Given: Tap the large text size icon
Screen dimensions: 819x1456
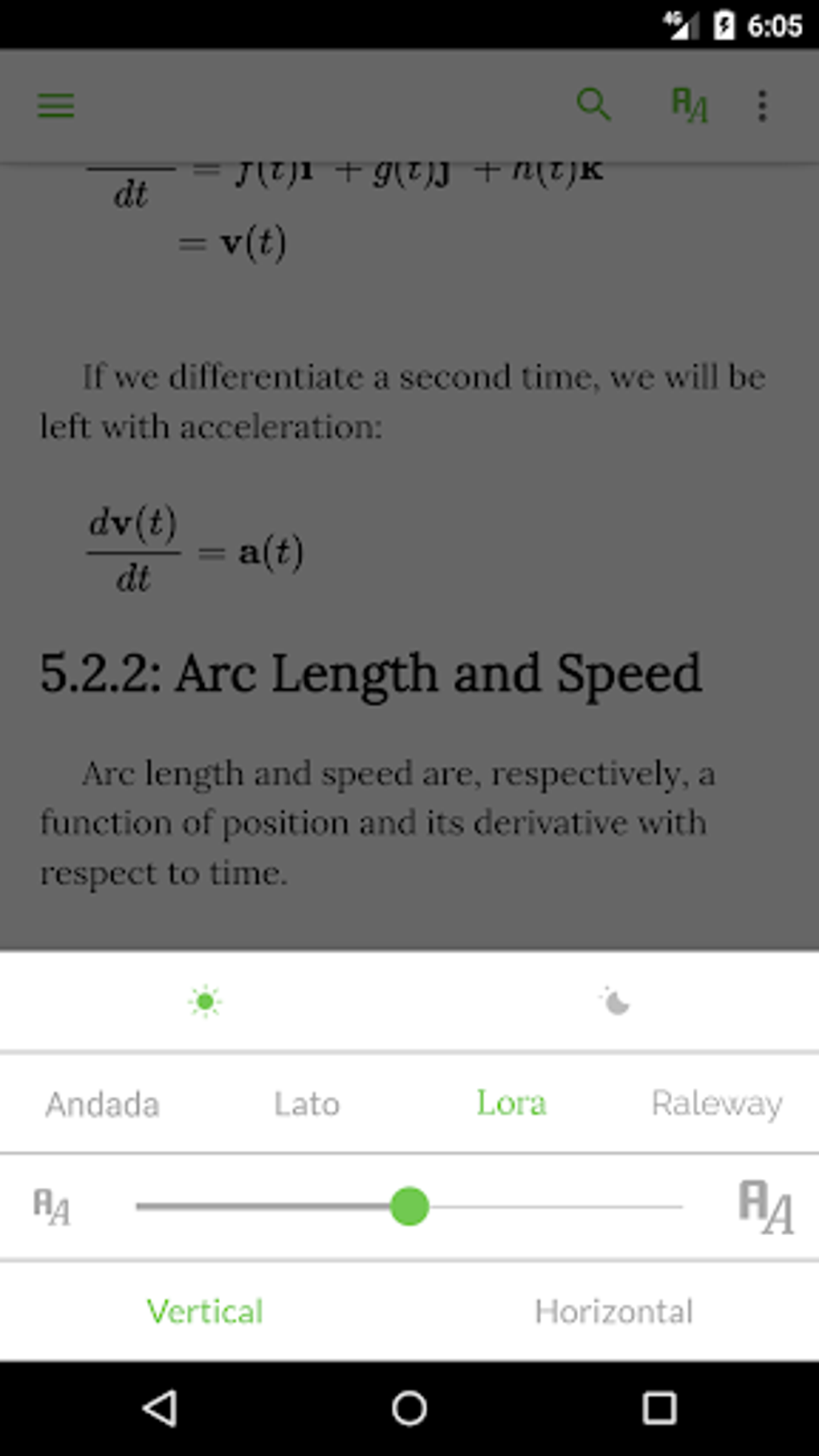Looking at the screenshot, I should tap(766, 1206).
